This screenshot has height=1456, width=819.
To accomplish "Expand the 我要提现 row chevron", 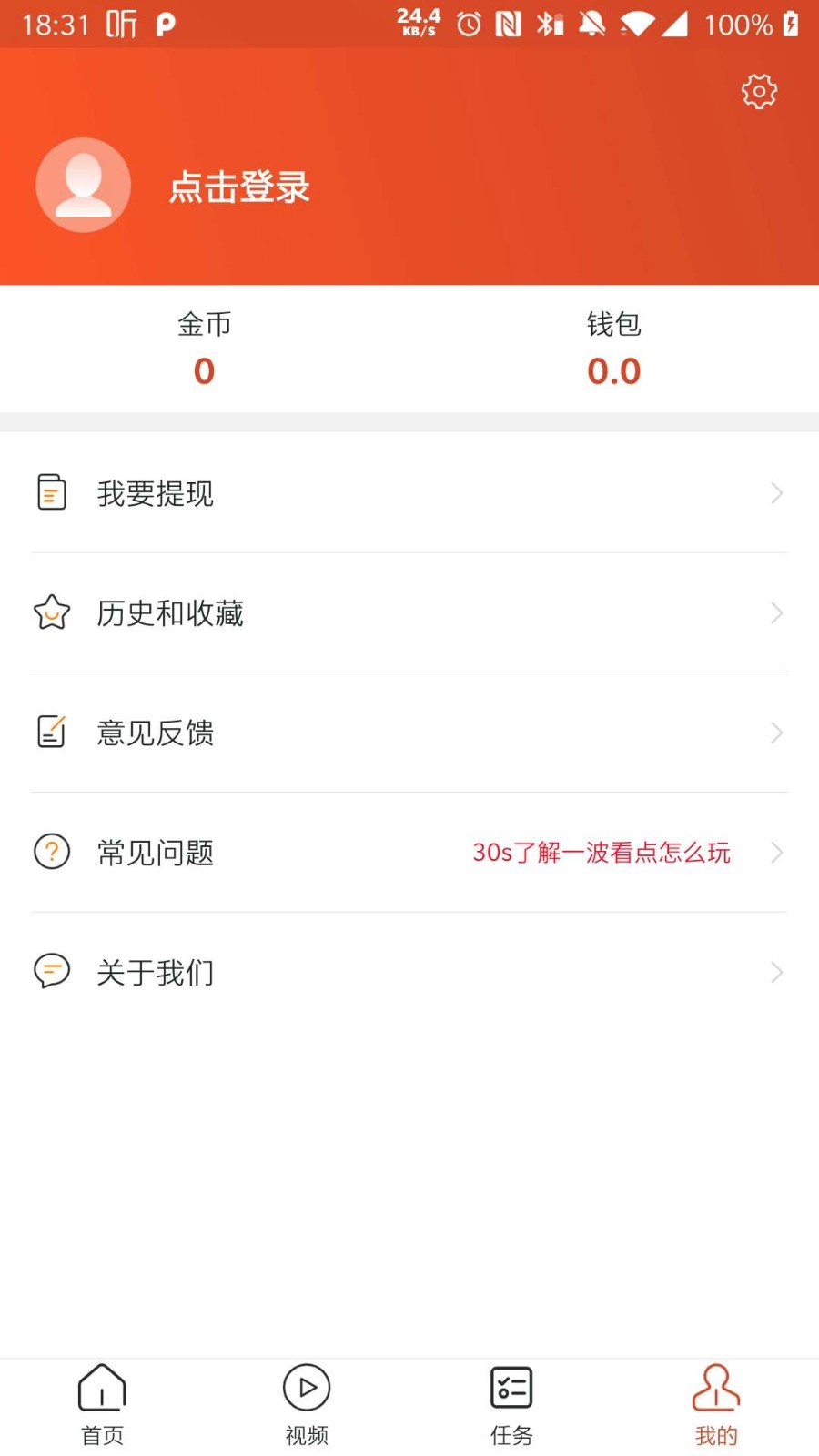I will pos(775,493).
